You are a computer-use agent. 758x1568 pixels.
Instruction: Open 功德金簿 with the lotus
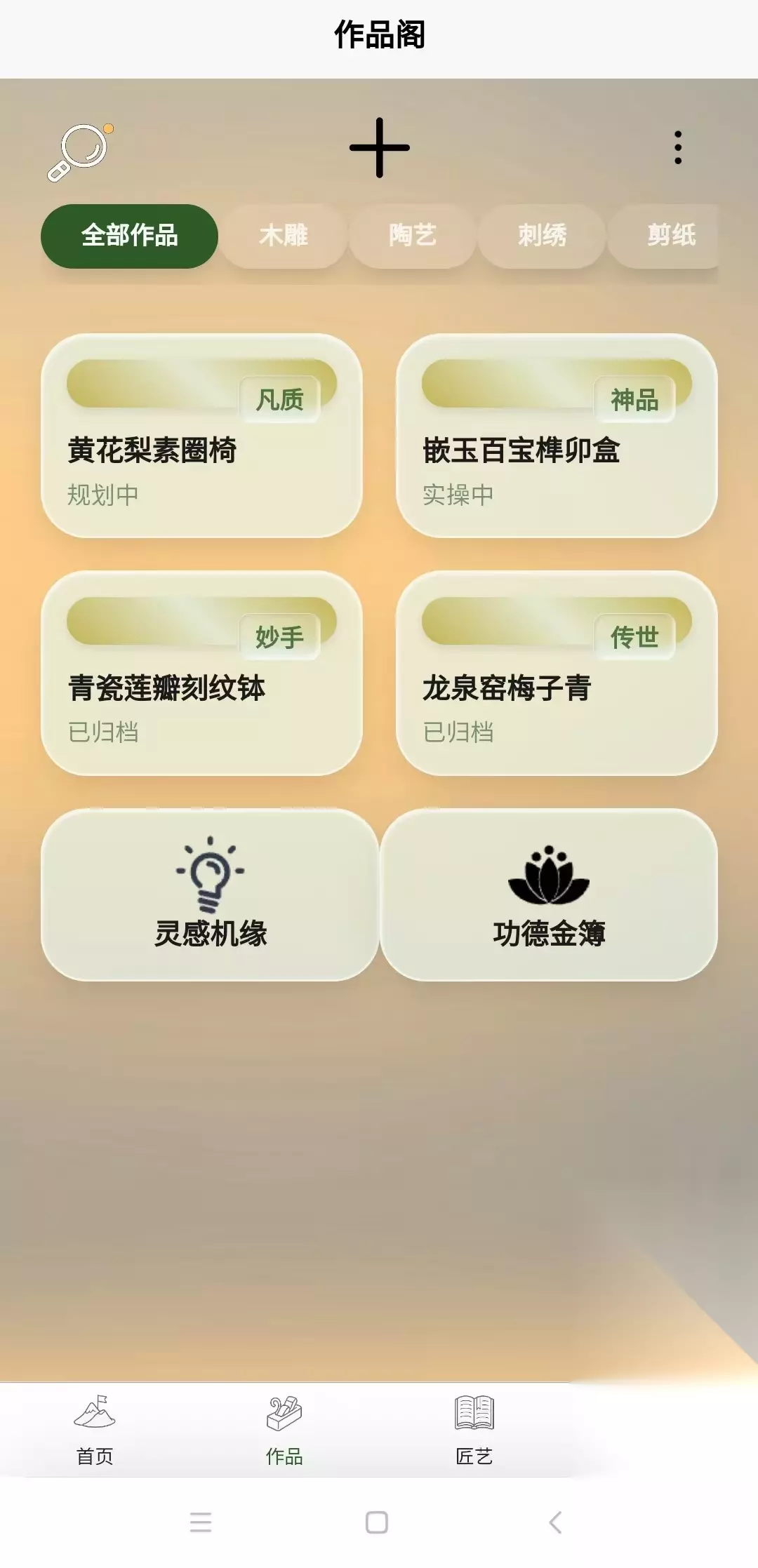(x=549, y=894)
